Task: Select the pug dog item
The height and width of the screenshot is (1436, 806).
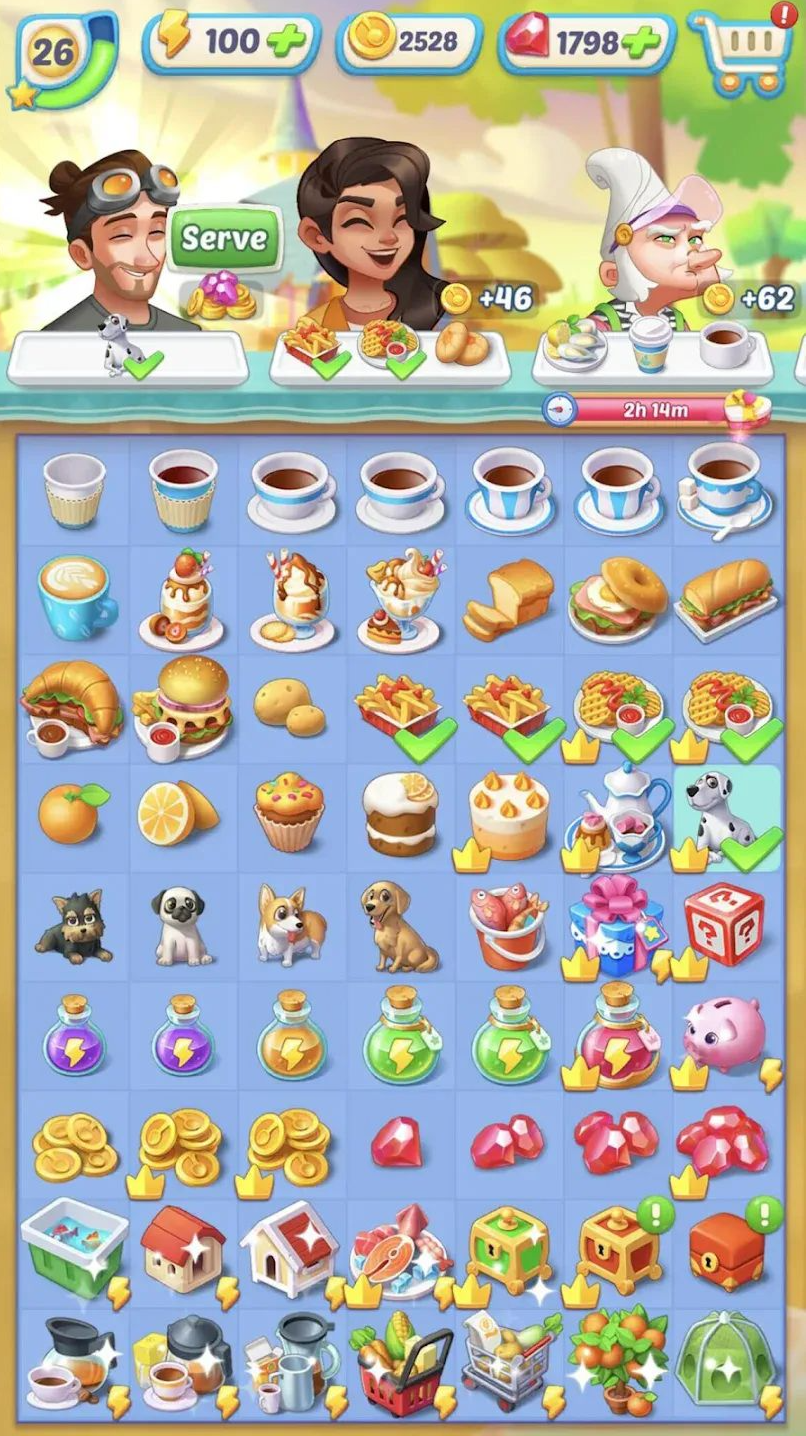Action: tap(182, 923)
